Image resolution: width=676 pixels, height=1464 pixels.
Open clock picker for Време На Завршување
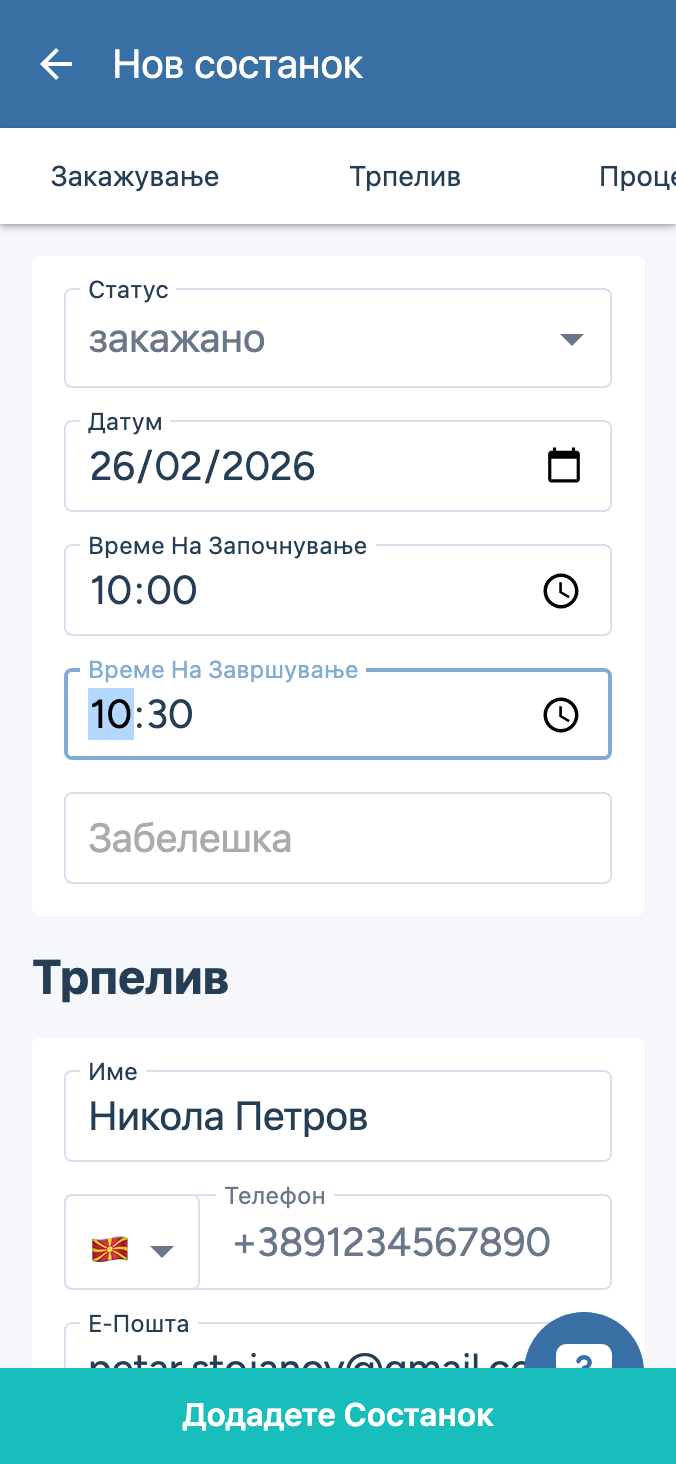561,715
